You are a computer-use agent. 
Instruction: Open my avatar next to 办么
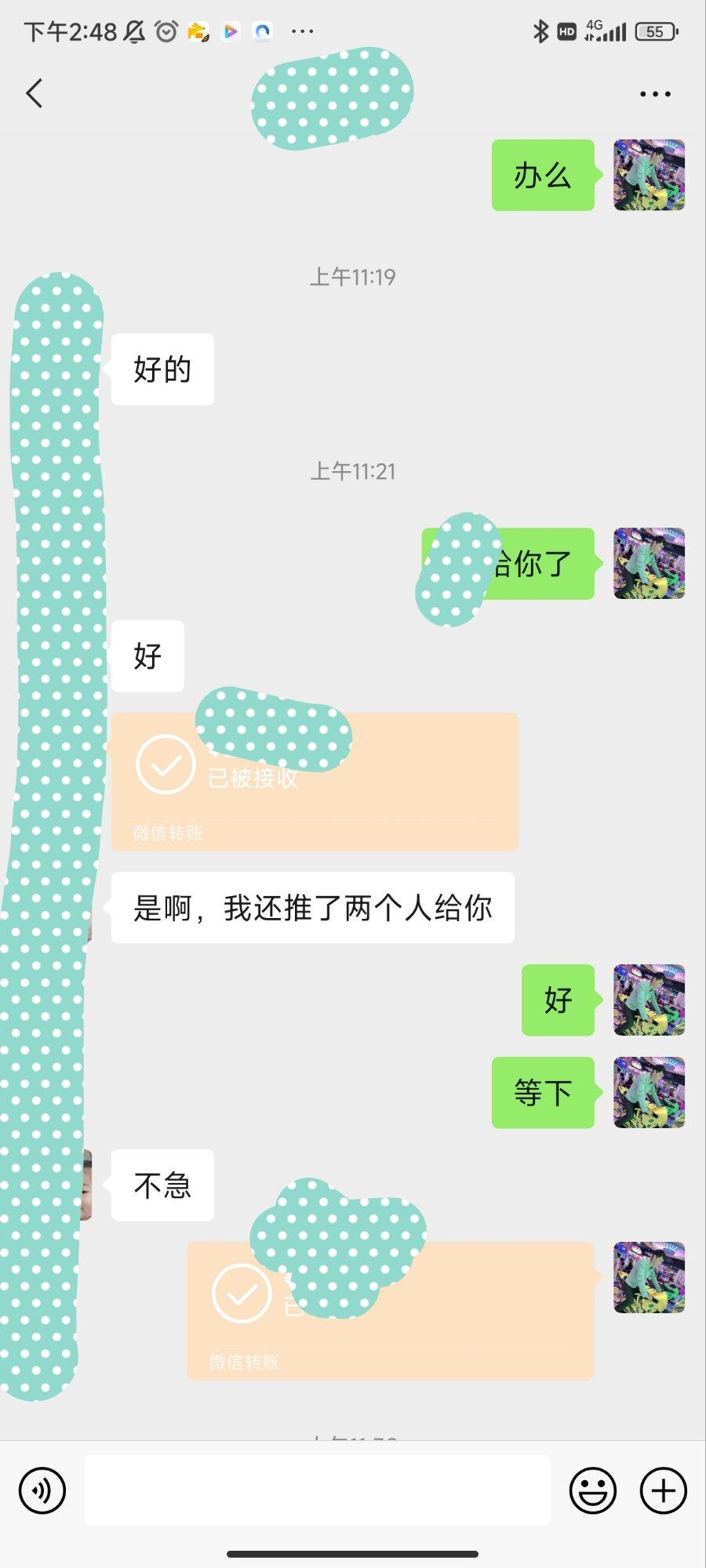pos(649,175)
